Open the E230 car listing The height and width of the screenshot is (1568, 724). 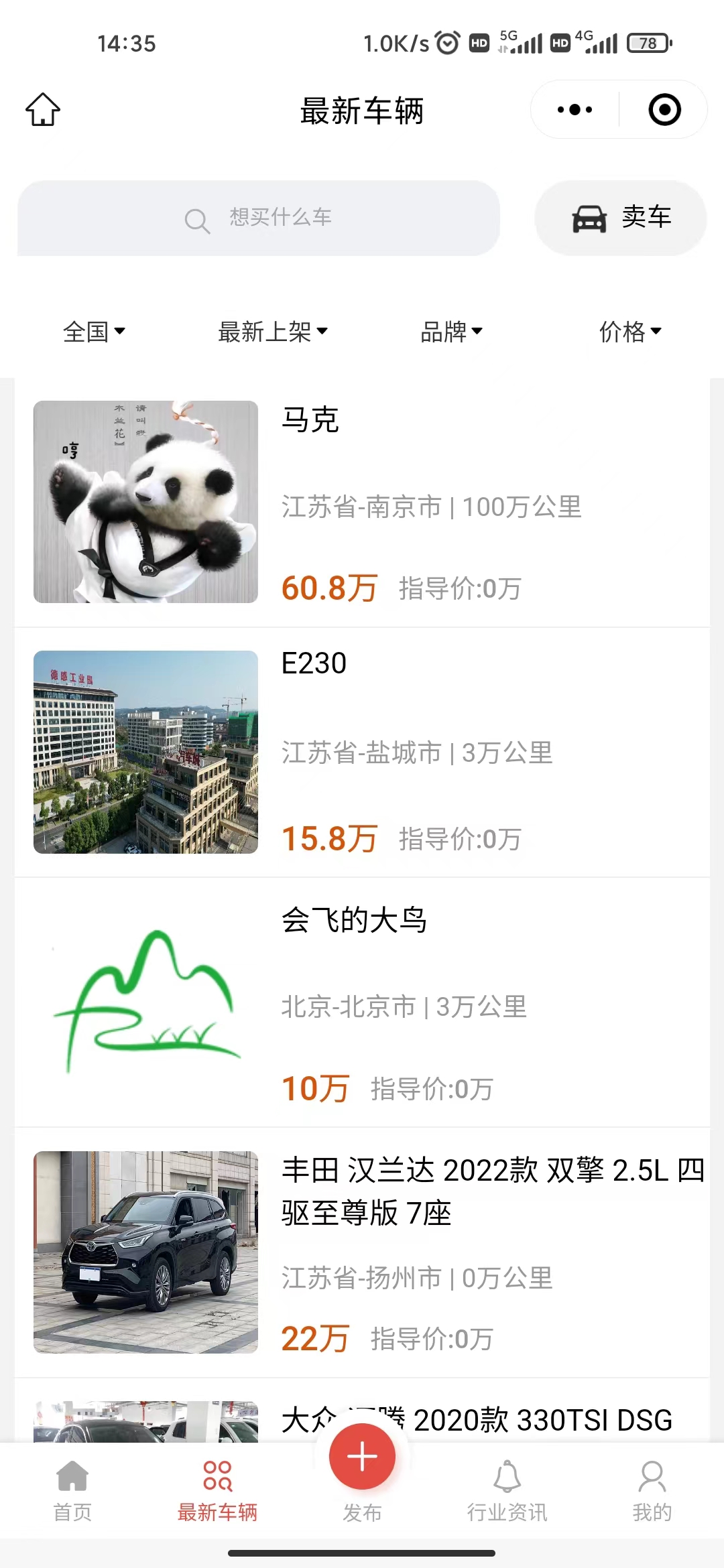(x=362, y=752)
